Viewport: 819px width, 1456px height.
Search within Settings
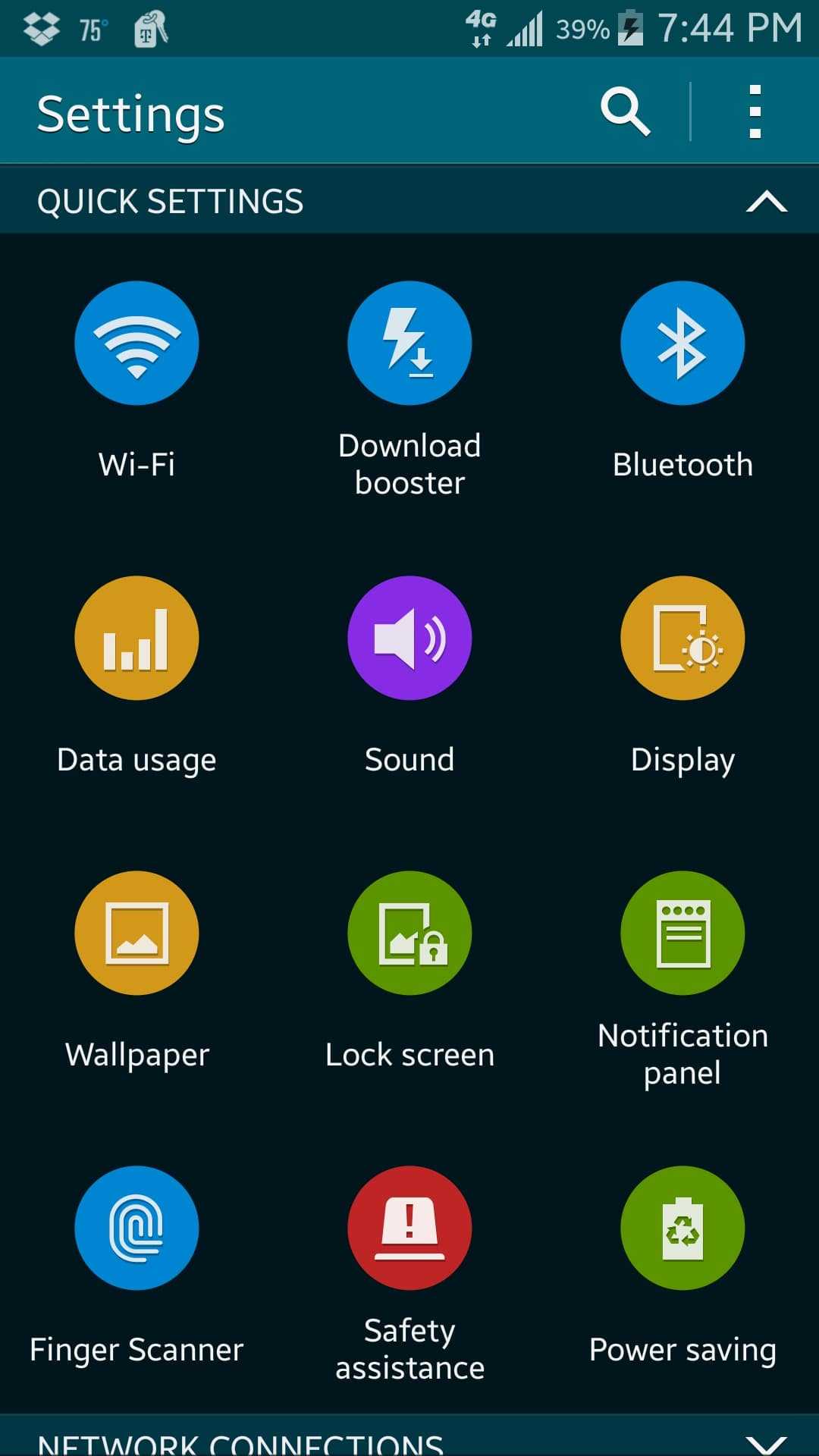pos(625,112)
